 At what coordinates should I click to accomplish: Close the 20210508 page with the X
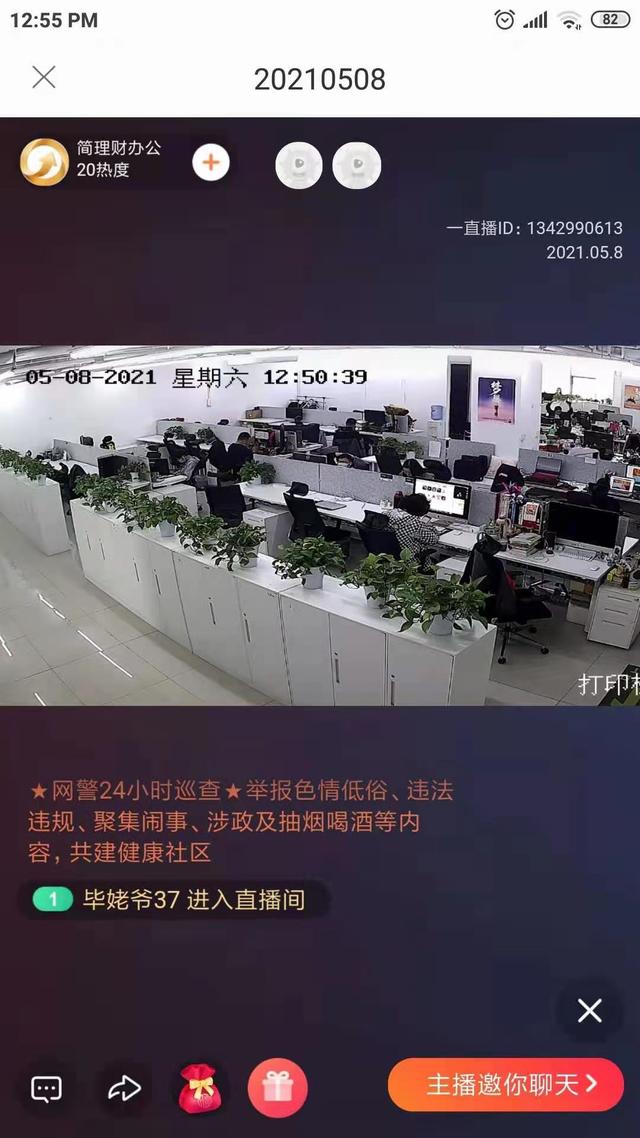44,77
